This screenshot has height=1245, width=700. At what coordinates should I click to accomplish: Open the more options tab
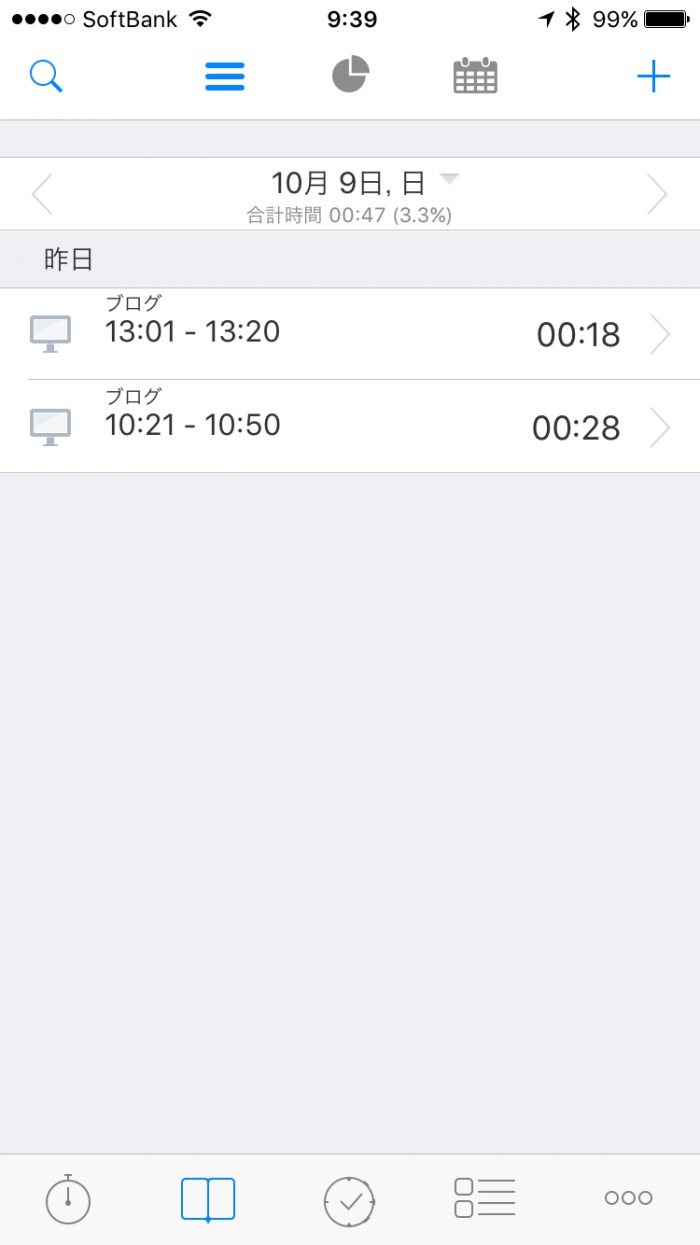[x=628, y=1198]
